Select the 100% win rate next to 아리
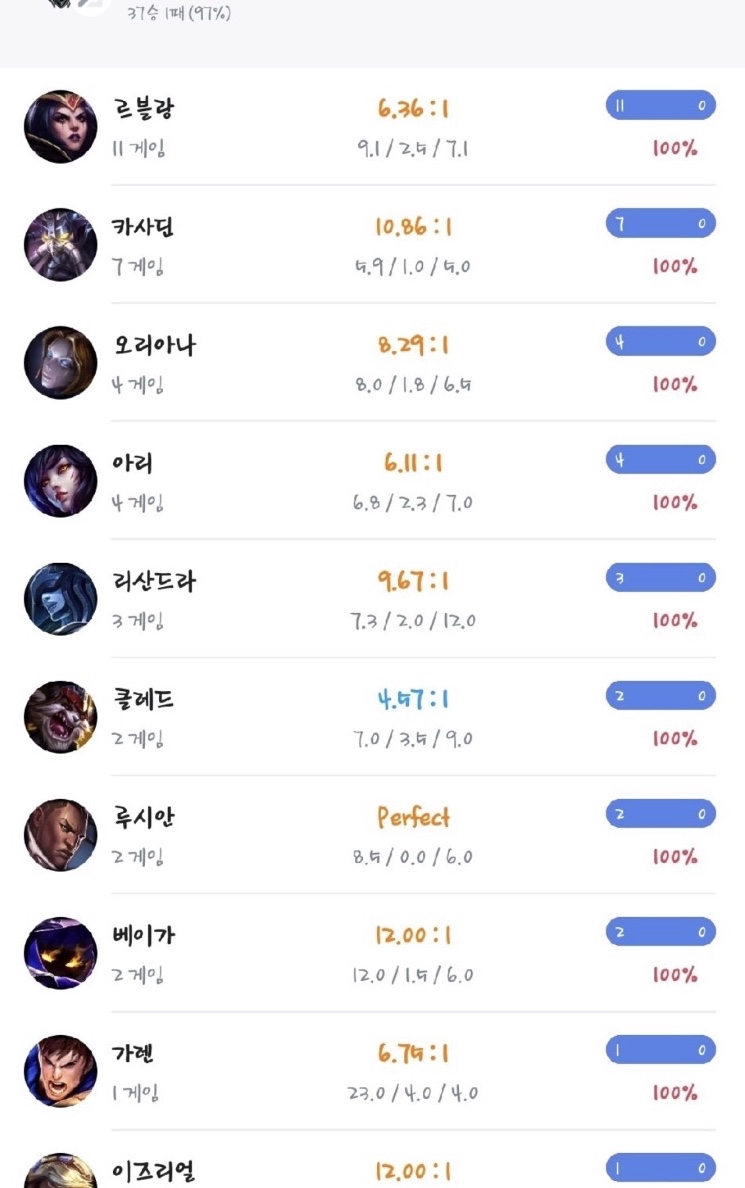The image size is (745, 1188). tap(677, 503)
